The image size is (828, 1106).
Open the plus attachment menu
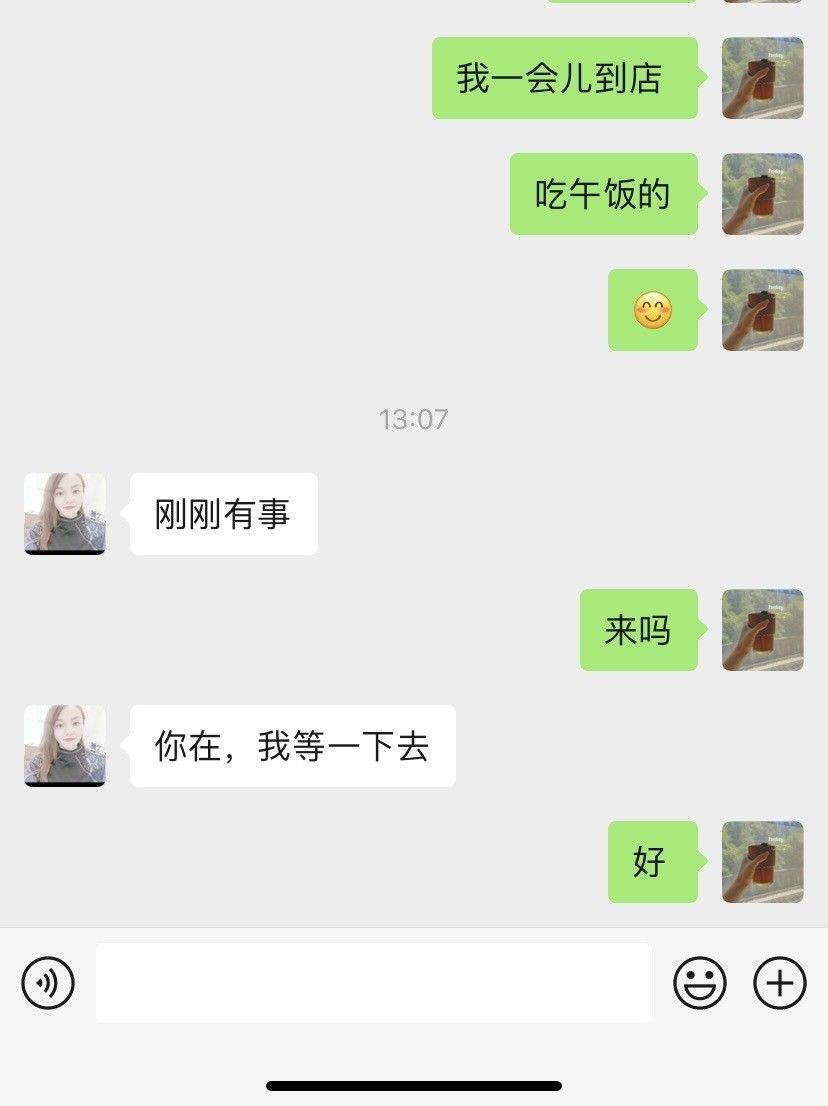779,983
